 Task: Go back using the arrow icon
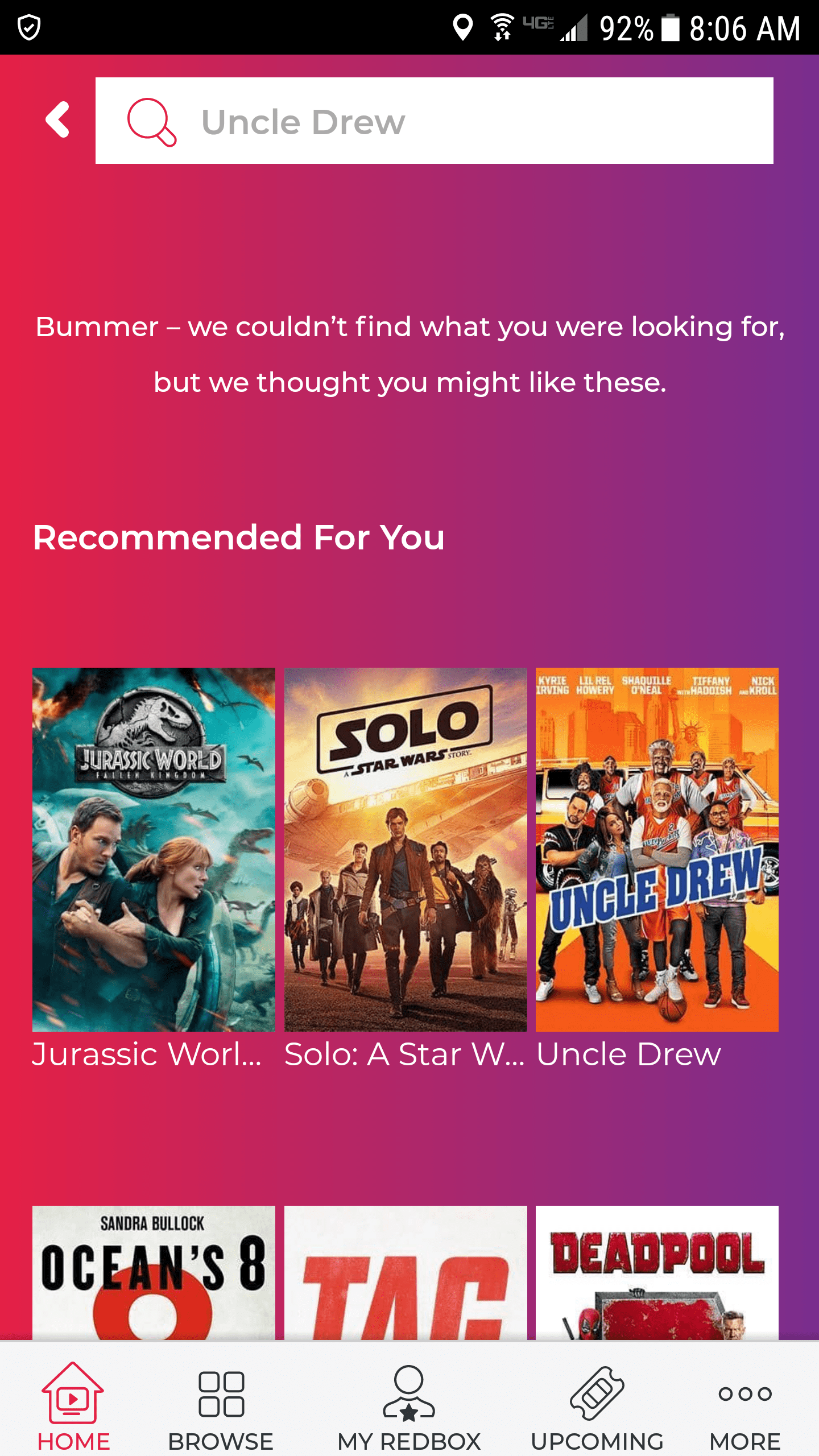57,120
